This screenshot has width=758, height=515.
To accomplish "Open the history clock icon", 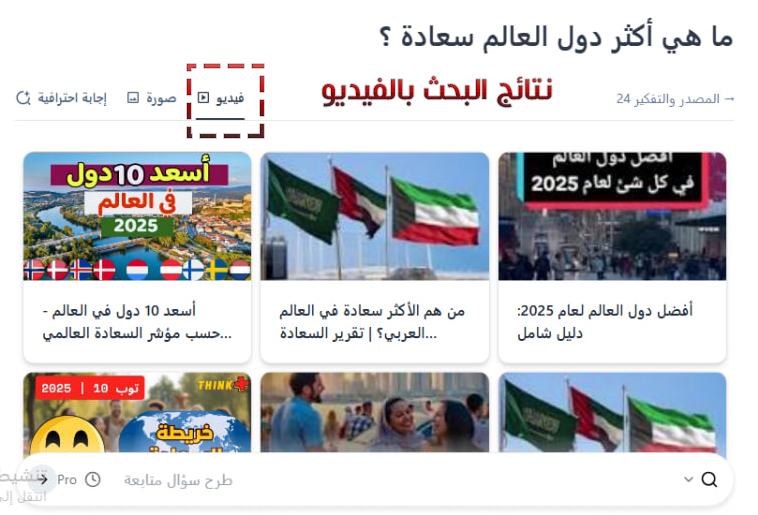I will 93,480.
